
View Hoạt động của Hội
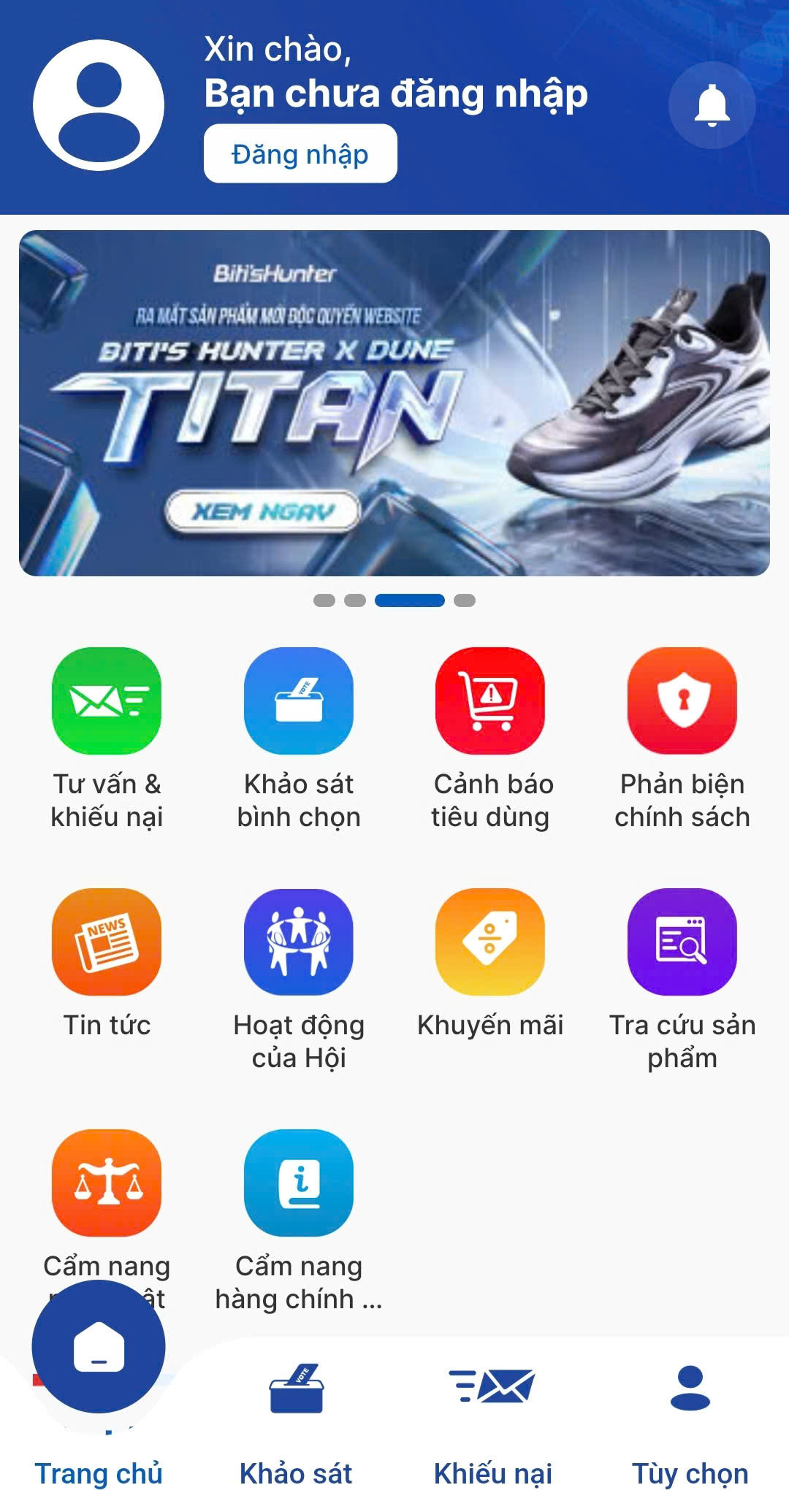click(299, 942)
